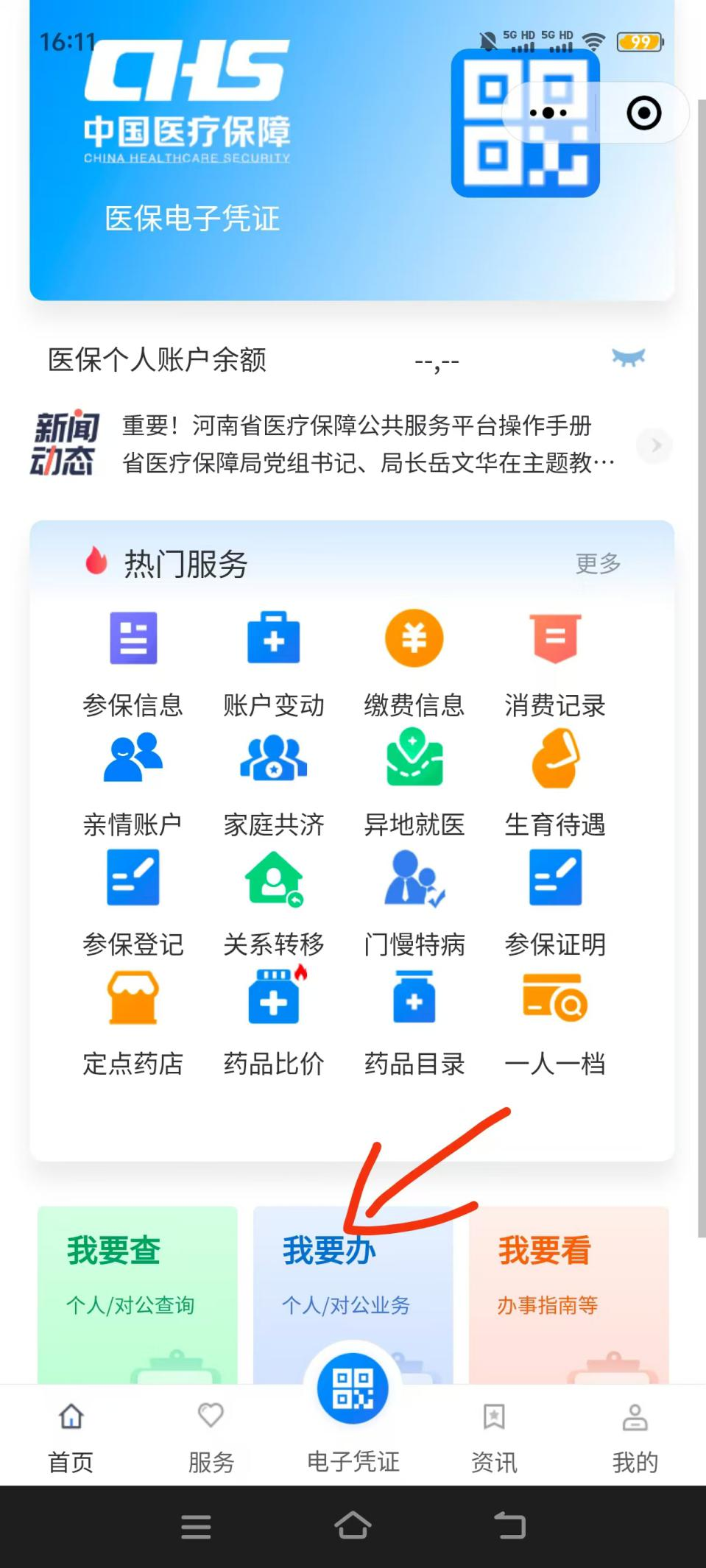The height and width of the screenshot is (1568, 706).
Task: Reveal the hidden medical account balance
Action: 628,359
